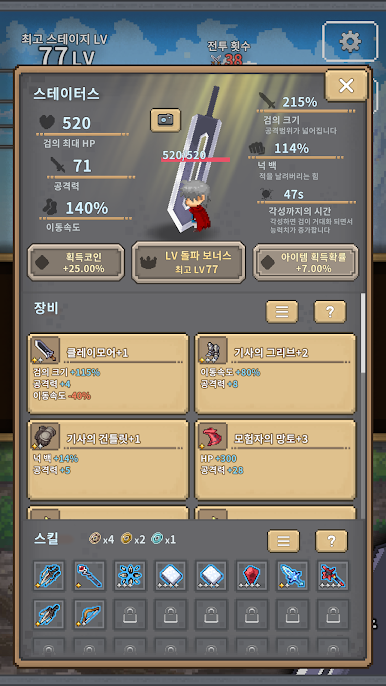Select the red gem skill slot
The image size is (386, 686).
[252, 576]
